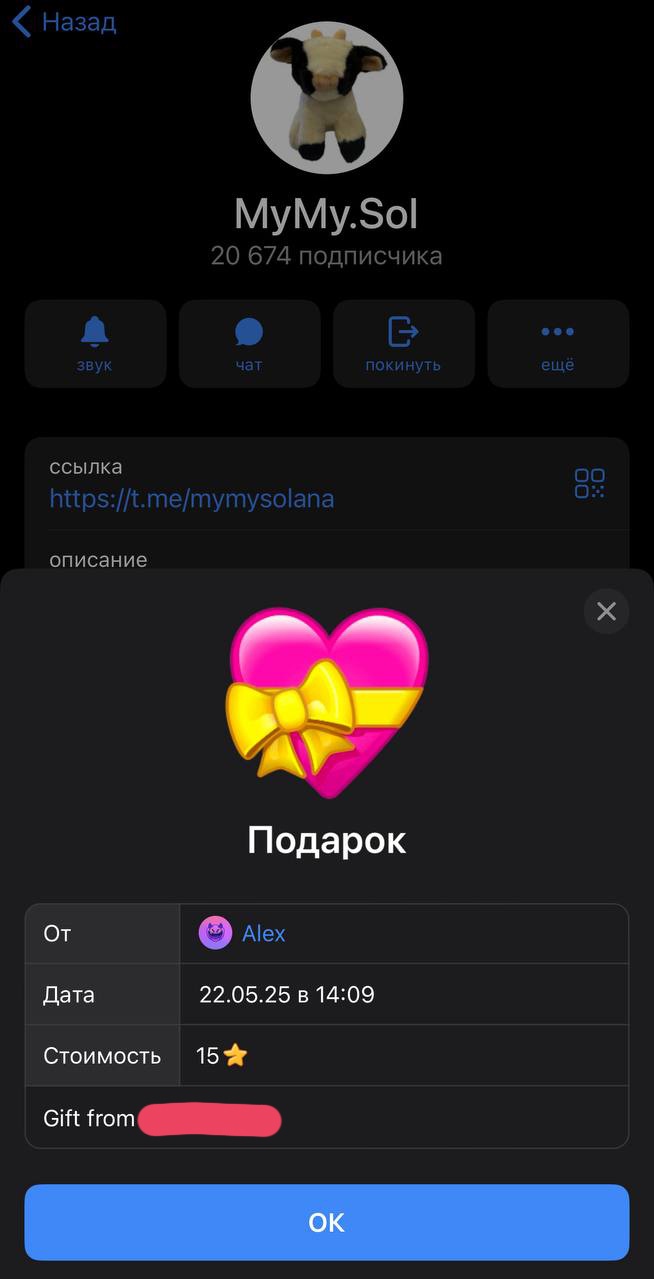Confirm the gift dialog with OK
This screenshot has width=654, height=1279.
point(327,1222)
